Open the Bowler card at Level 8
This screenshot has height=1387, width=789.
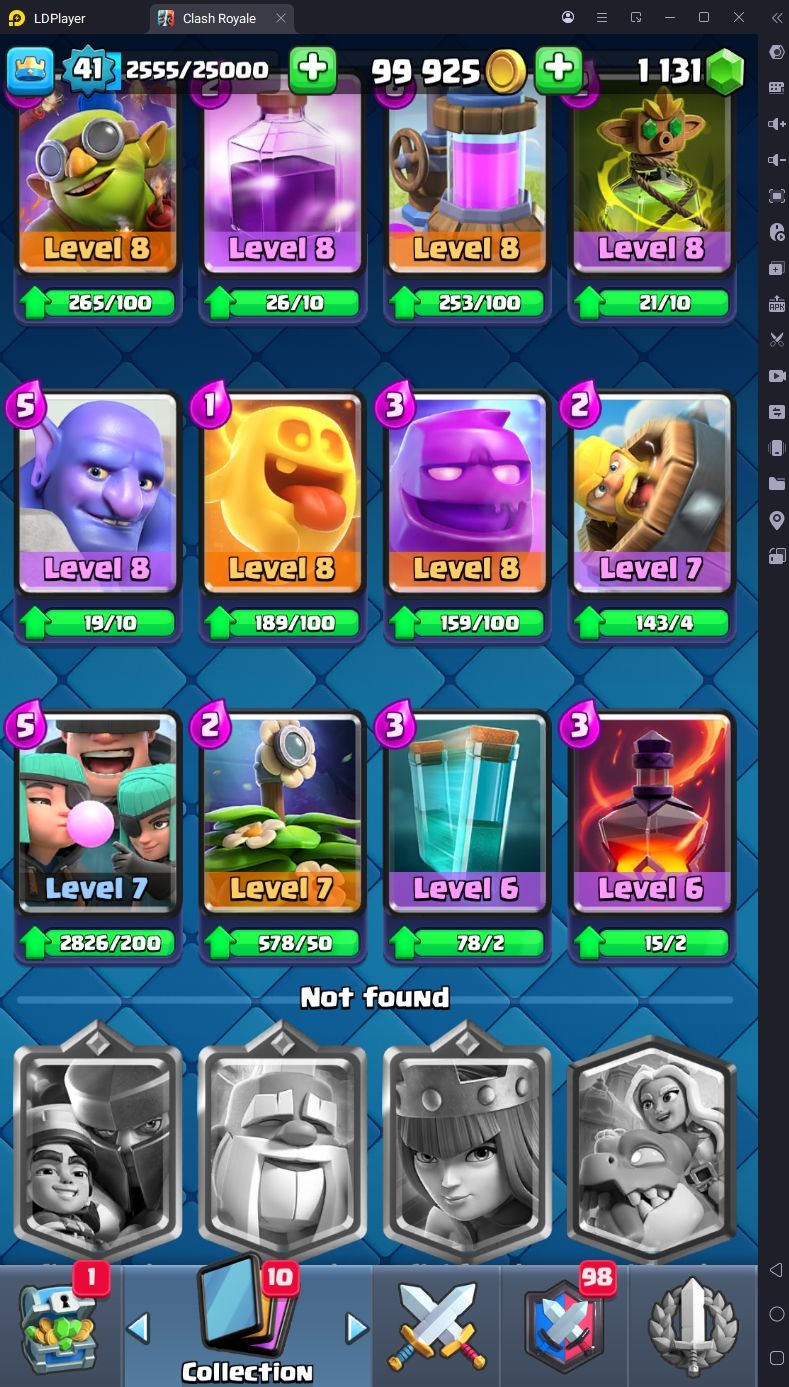click(x=97, y=497)
